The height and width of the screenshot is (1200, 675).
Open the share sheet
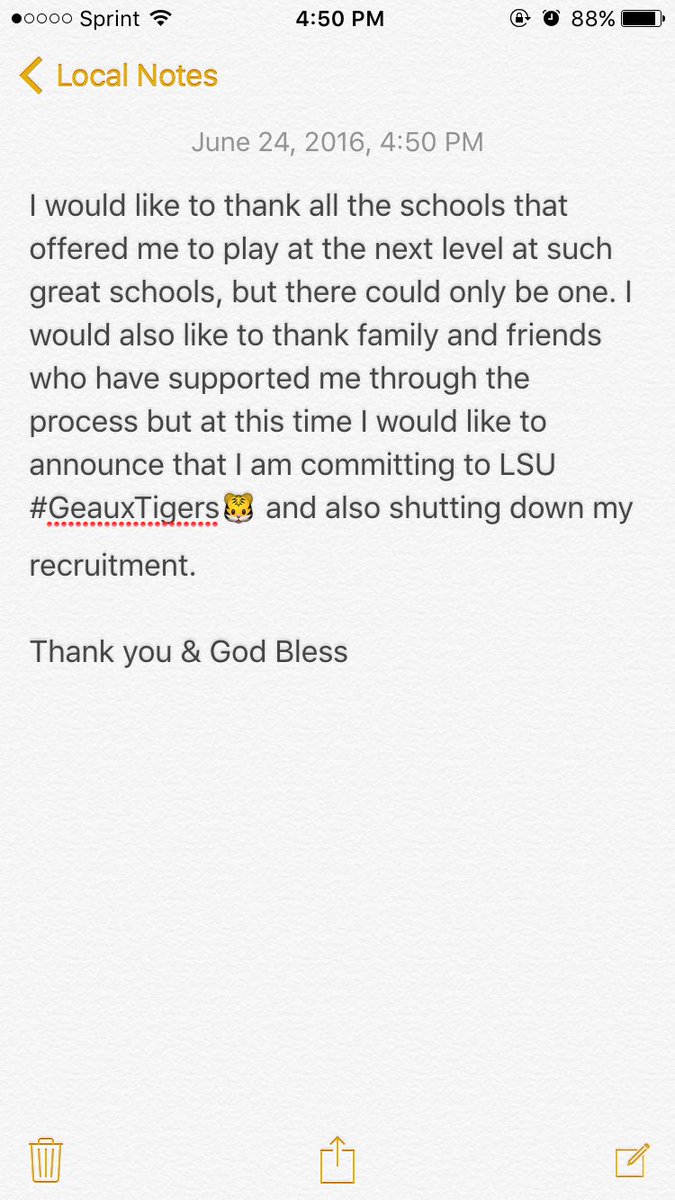click(337, 1159)
